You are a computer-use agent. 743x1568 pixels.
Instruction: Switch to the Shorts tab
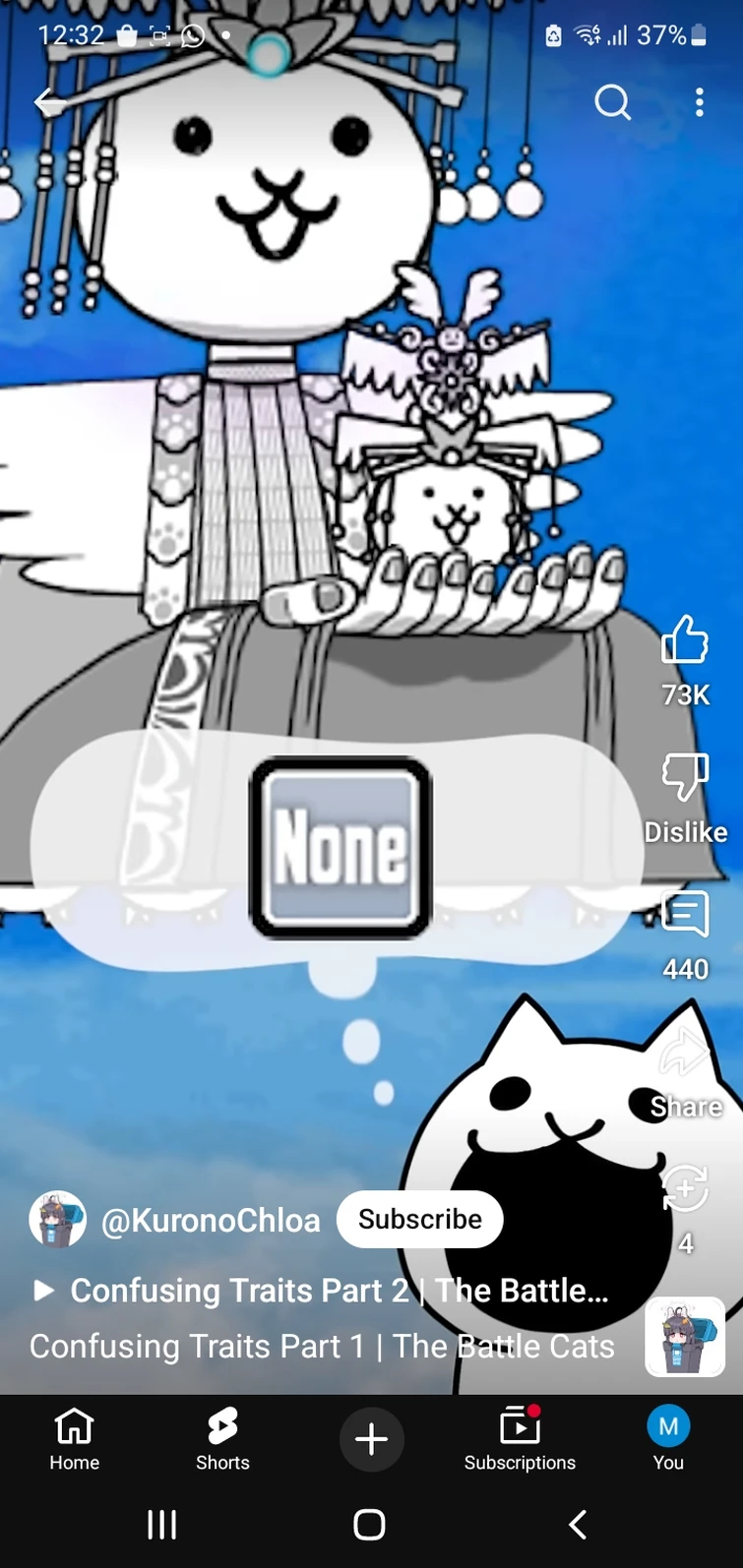tap(222, 1438)
